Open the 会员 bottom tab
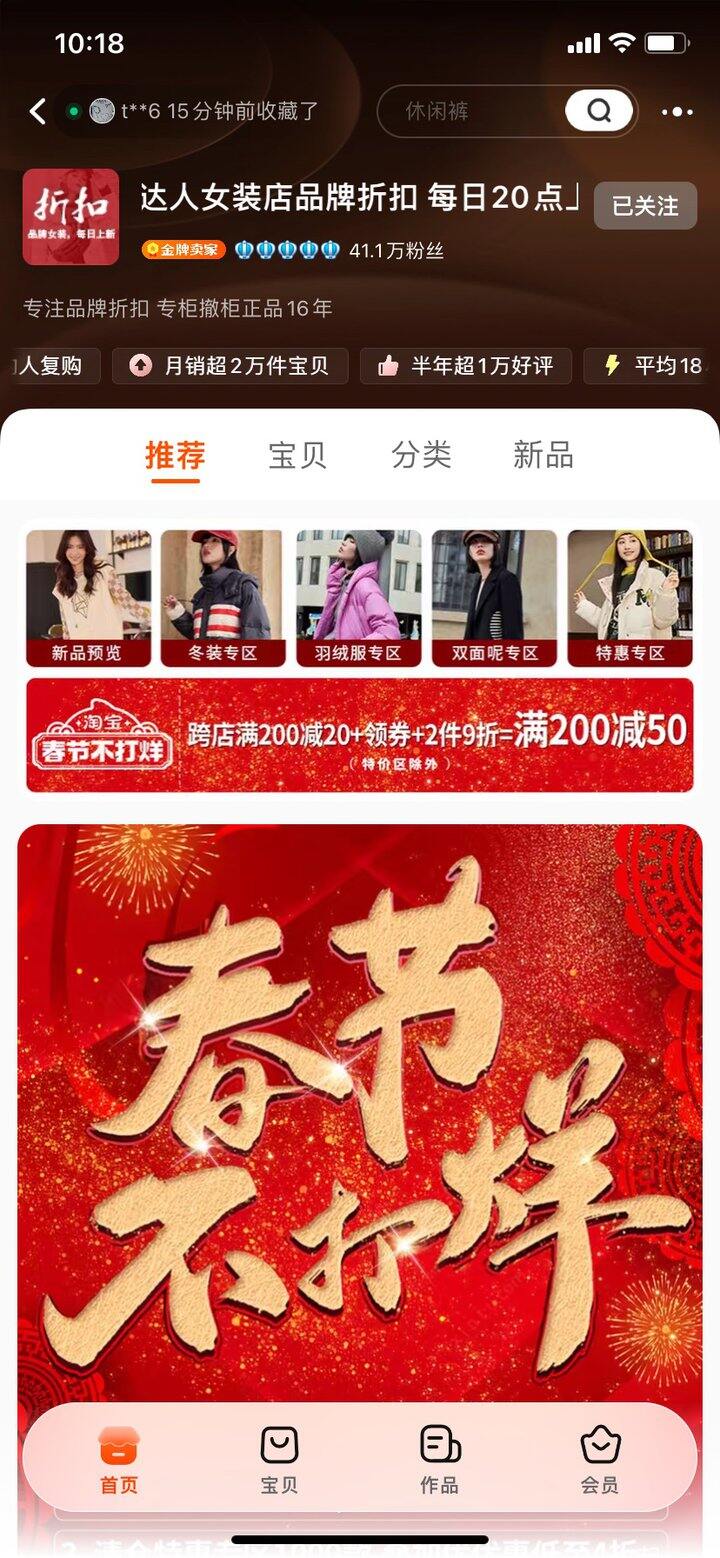 pos(600,1460)
